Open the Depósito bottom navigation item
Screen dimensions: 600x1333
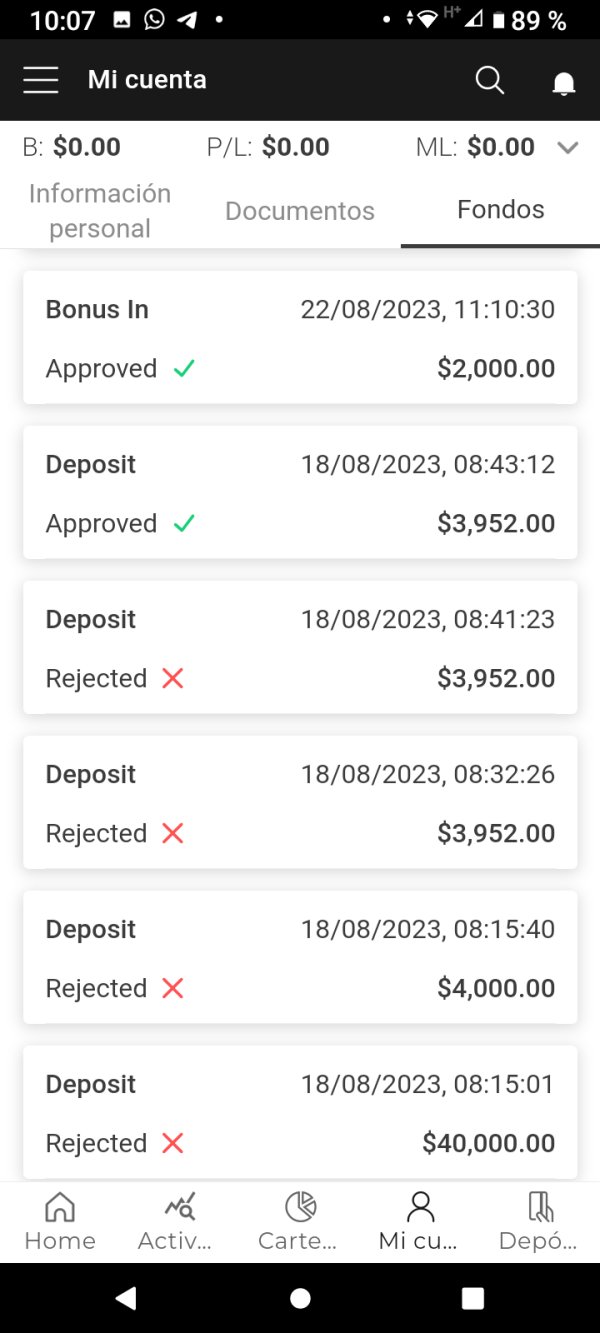click(x=540, y=1222)
